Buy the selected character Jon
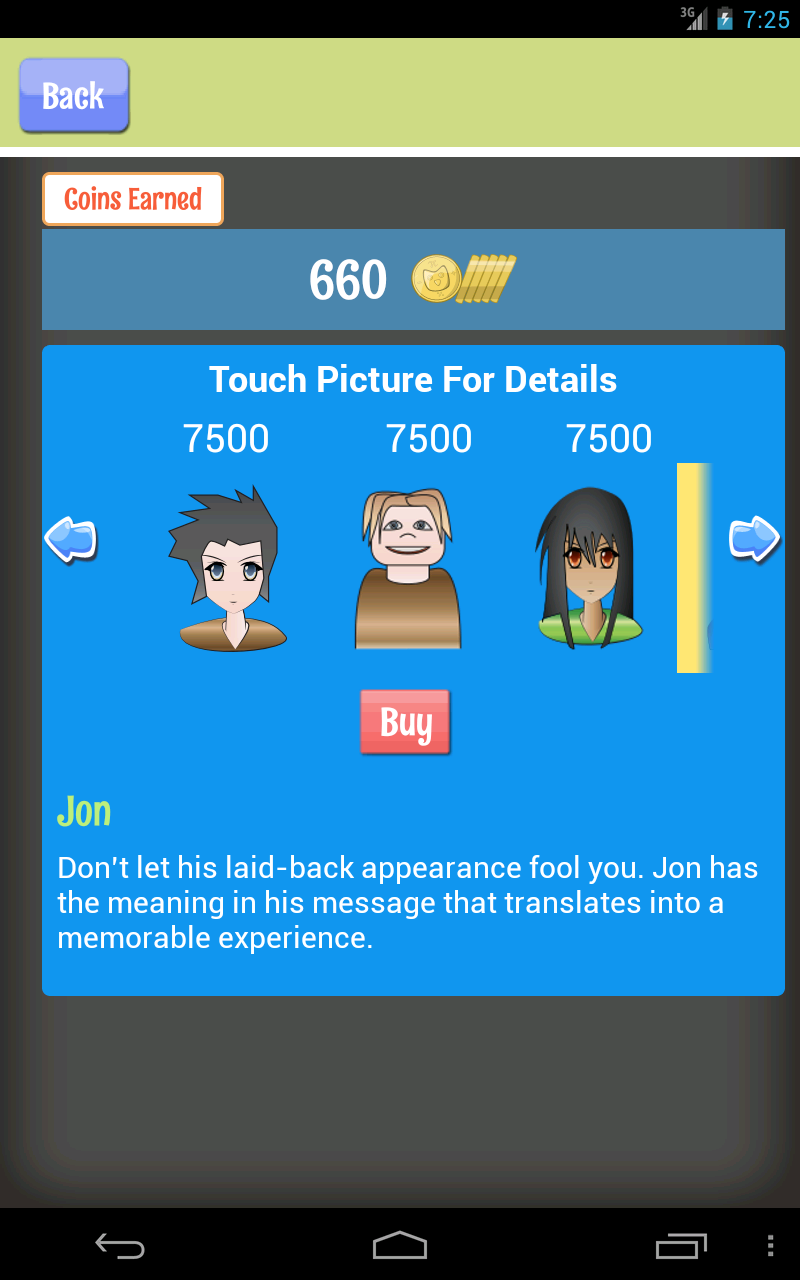Image resolution: width=800 pixels, height=1280 pixels. click(405, 722)
